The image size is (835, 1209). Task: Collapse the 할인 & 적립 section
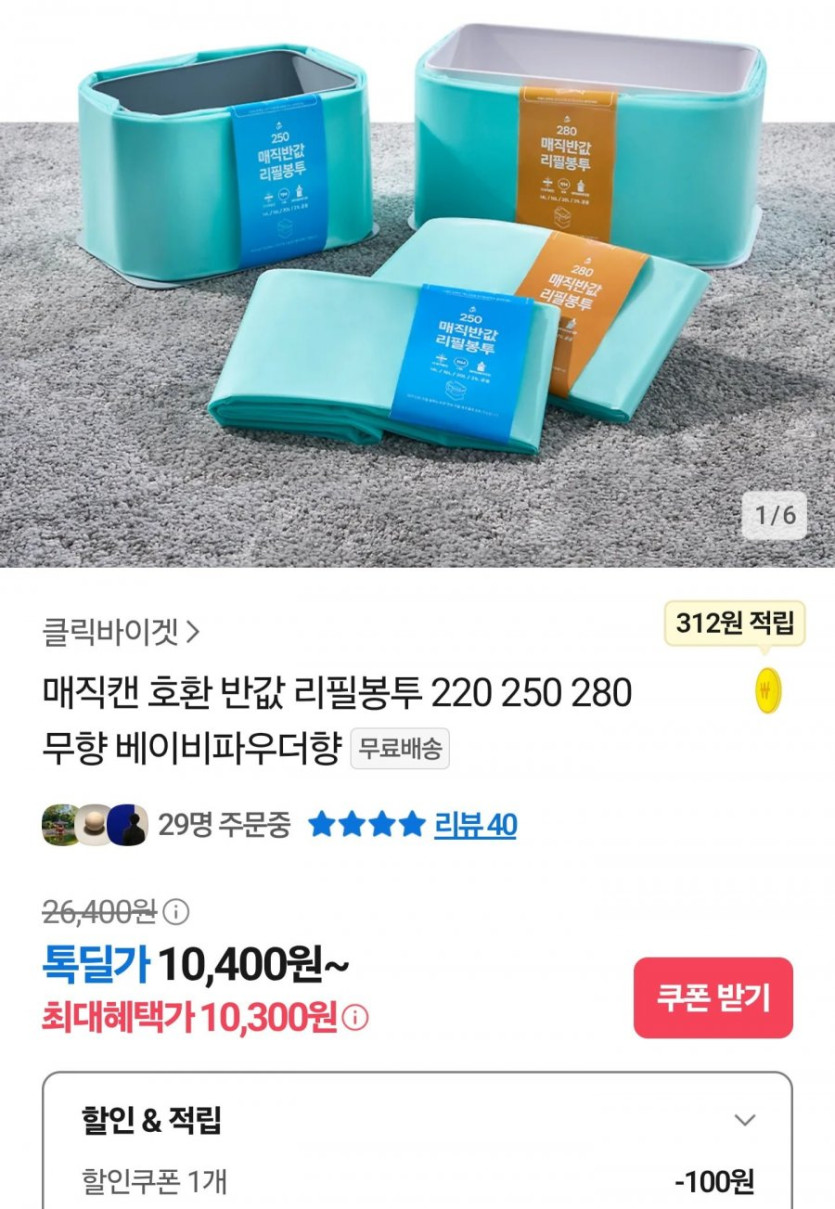tap(744, 1120)
